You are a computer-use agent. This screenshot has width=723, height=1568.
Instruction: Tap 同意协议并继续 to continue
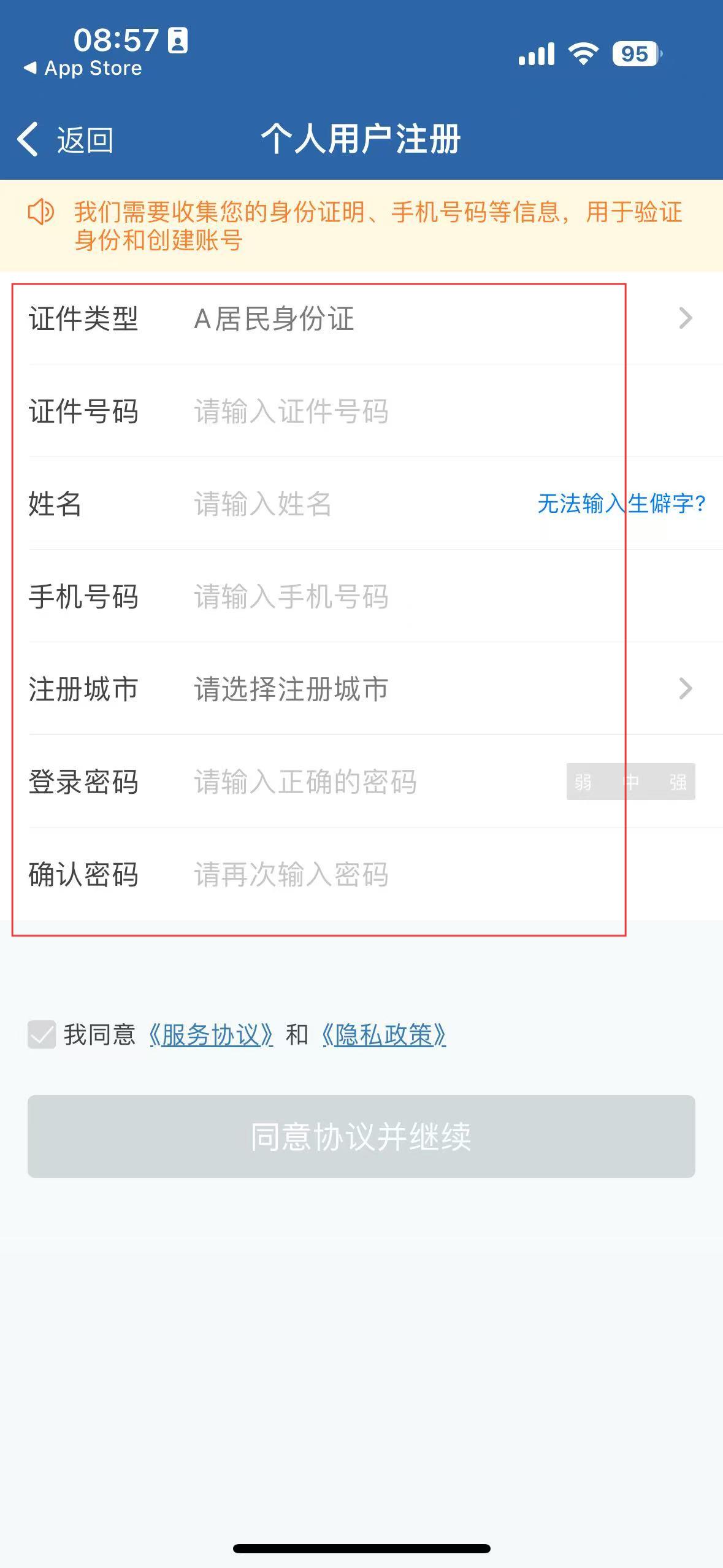click(x=361, y=1136)
